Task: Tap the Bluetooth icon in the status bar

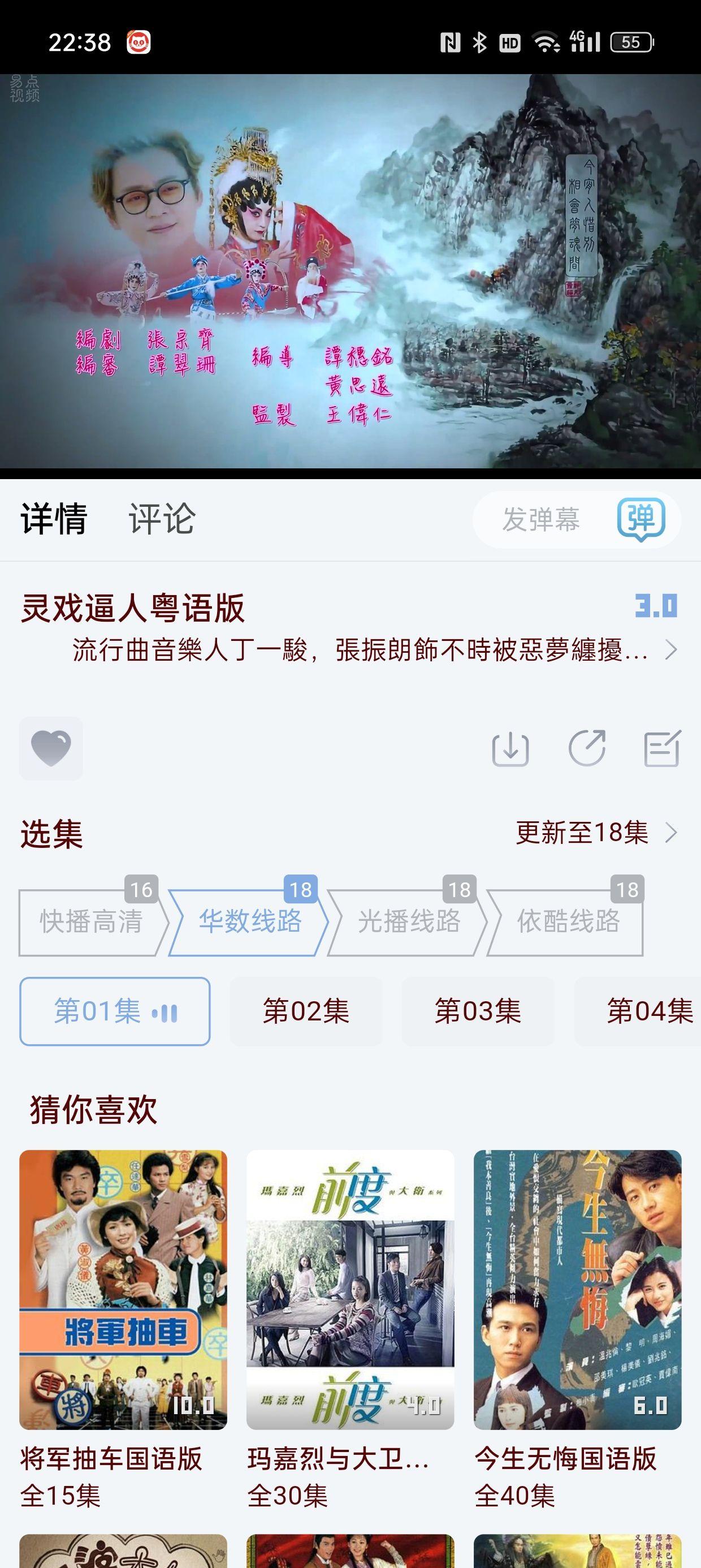Action: (x=478, y=41)
